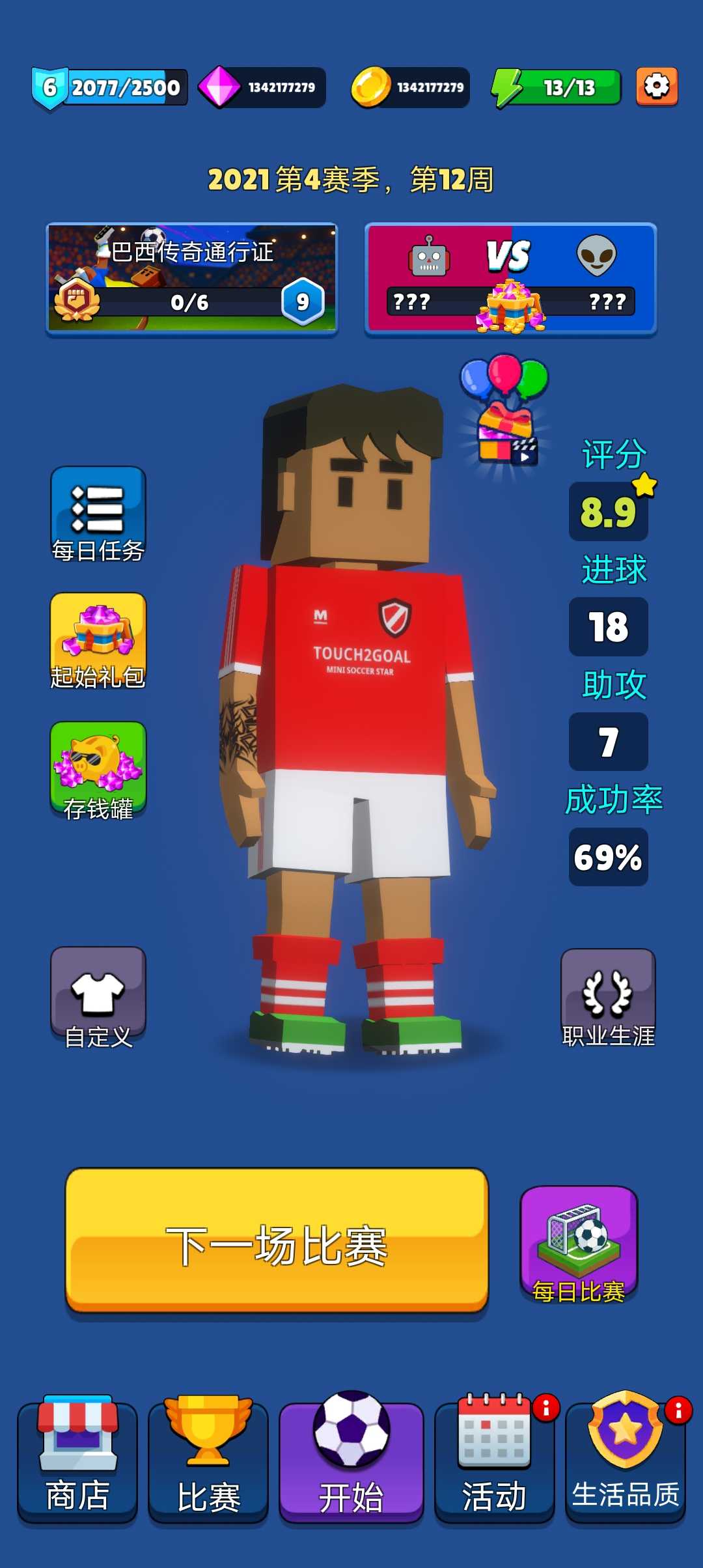
Task: Tap the green energy 13/13 bar
Action: coord(557,87)
